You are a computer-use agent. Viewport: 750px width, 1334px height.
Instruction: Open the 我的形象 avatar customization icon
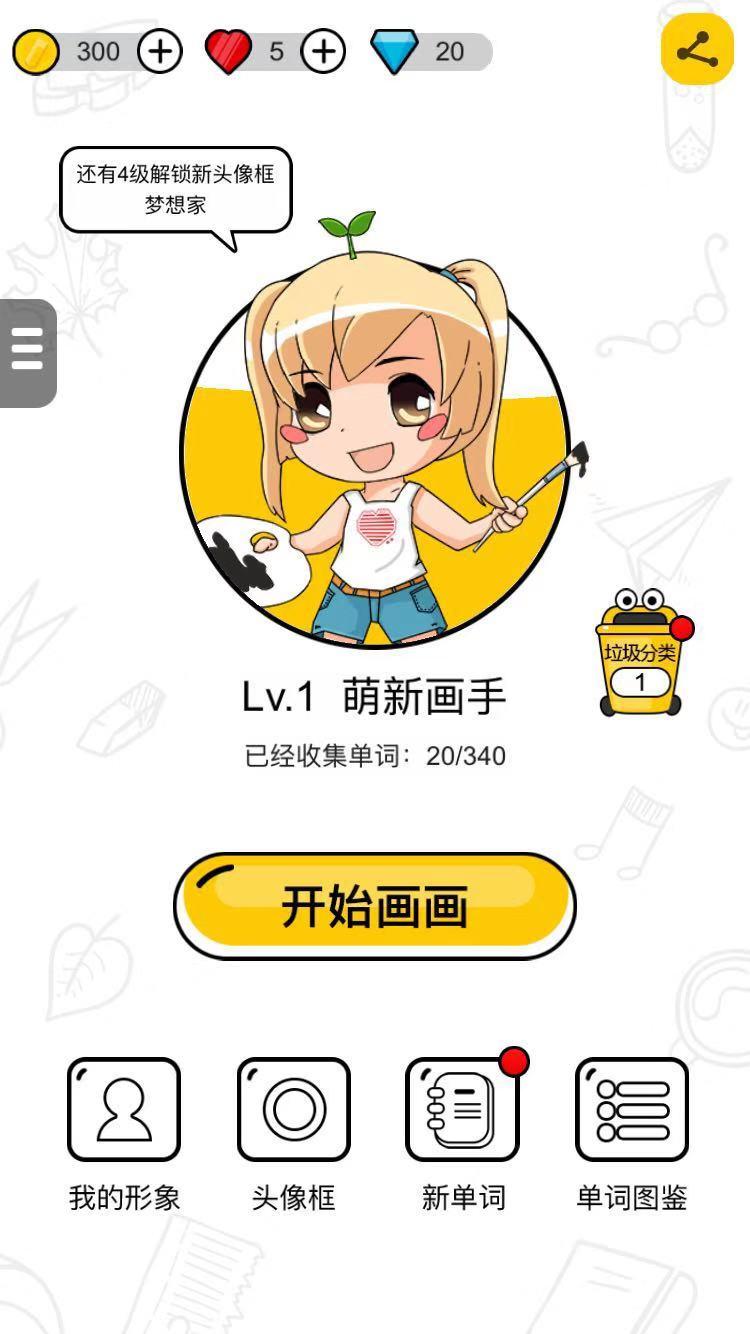pyautogui.click(x=123, y=1110)
